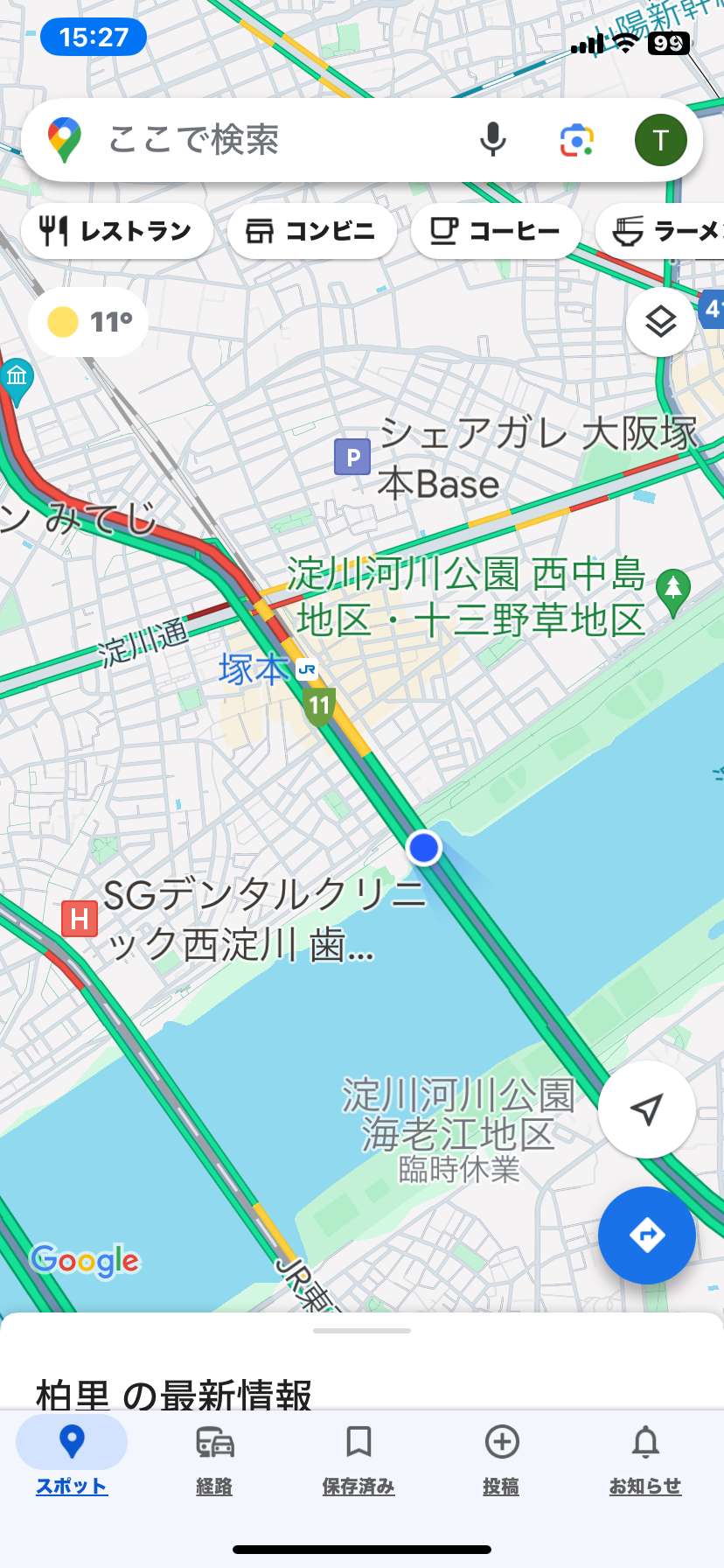Tap the blue directions floating button
The image size is (724, 1568).
[x=647, y=1235]
